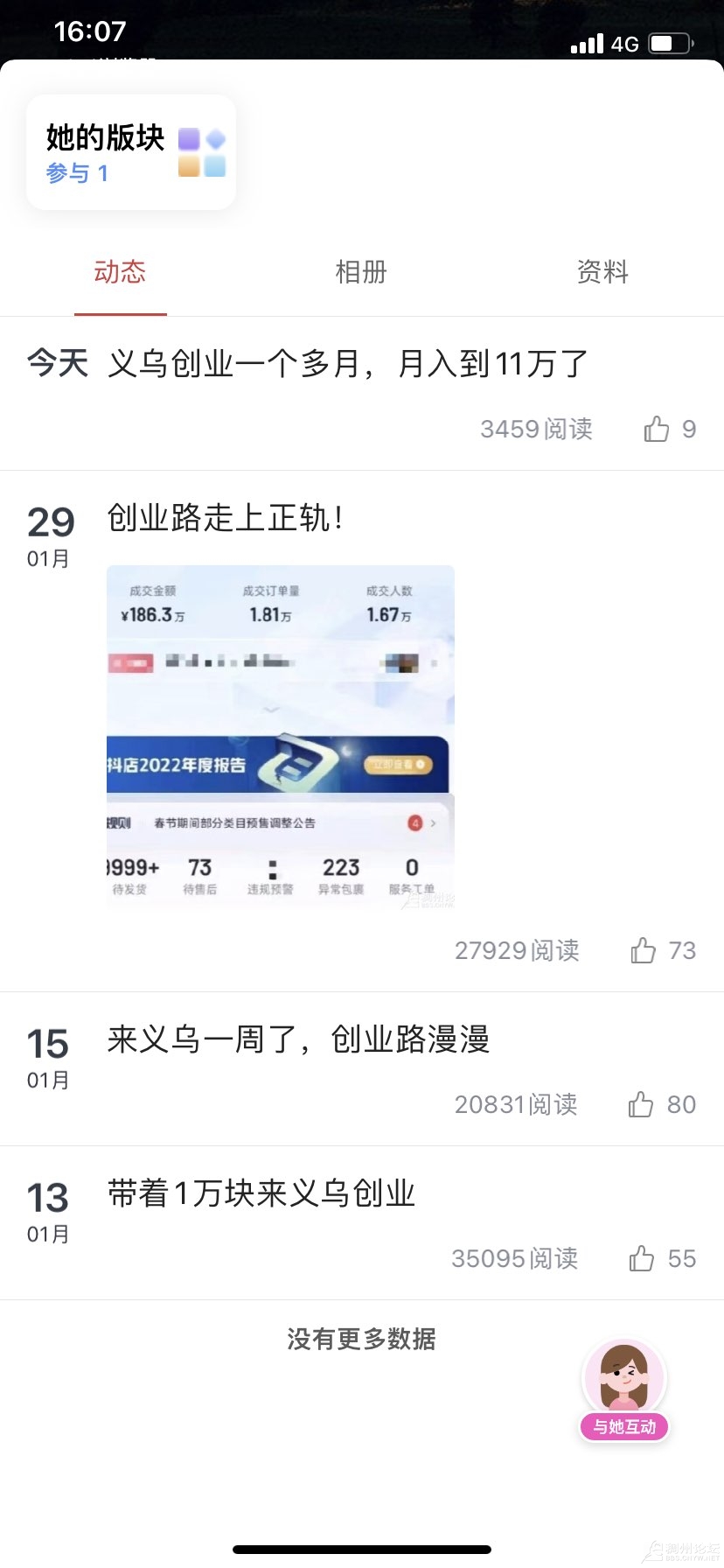Select the 动态 tab
This screenshot has width=724, height=1568.
point(120,272)
